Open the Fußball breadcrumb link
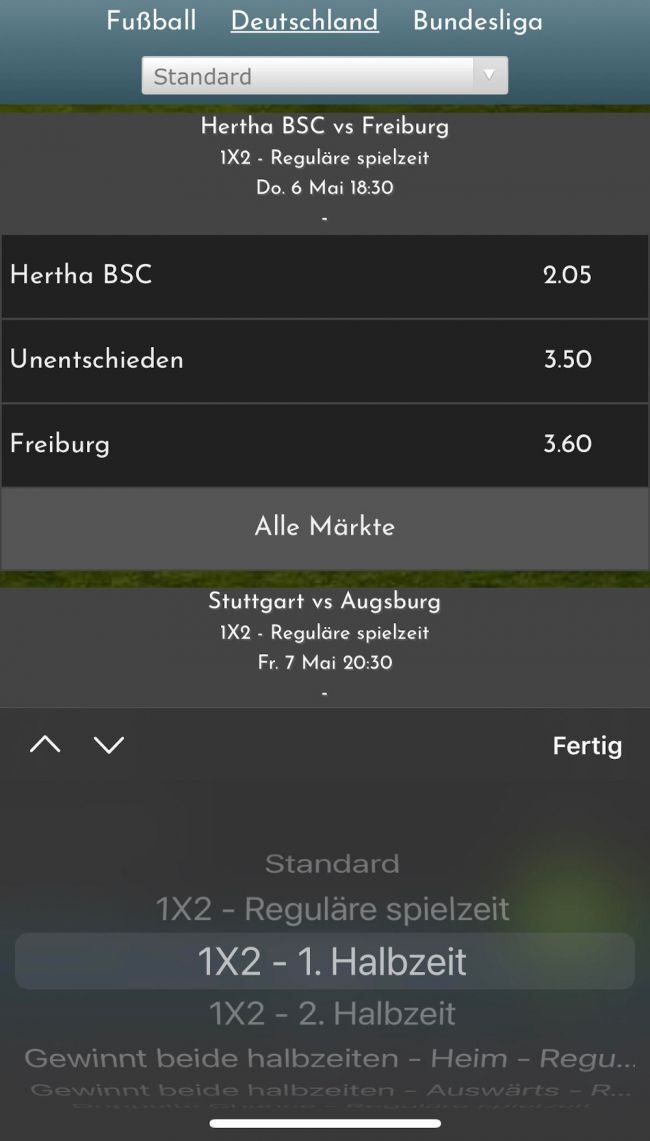This screenshot has height=1141, width=650. [x=151, y=21]
